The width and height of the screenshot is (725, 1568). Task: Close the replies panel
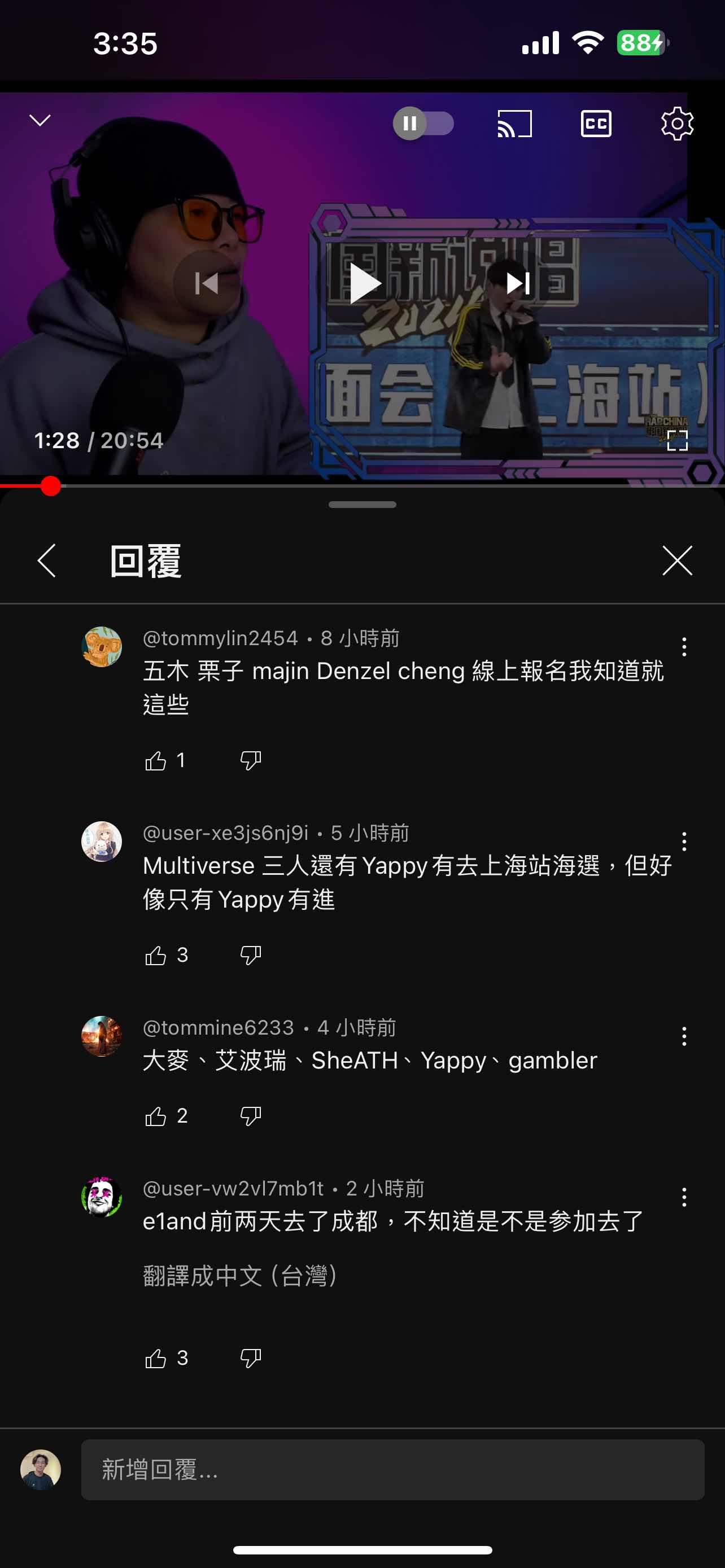click(677, 560)
